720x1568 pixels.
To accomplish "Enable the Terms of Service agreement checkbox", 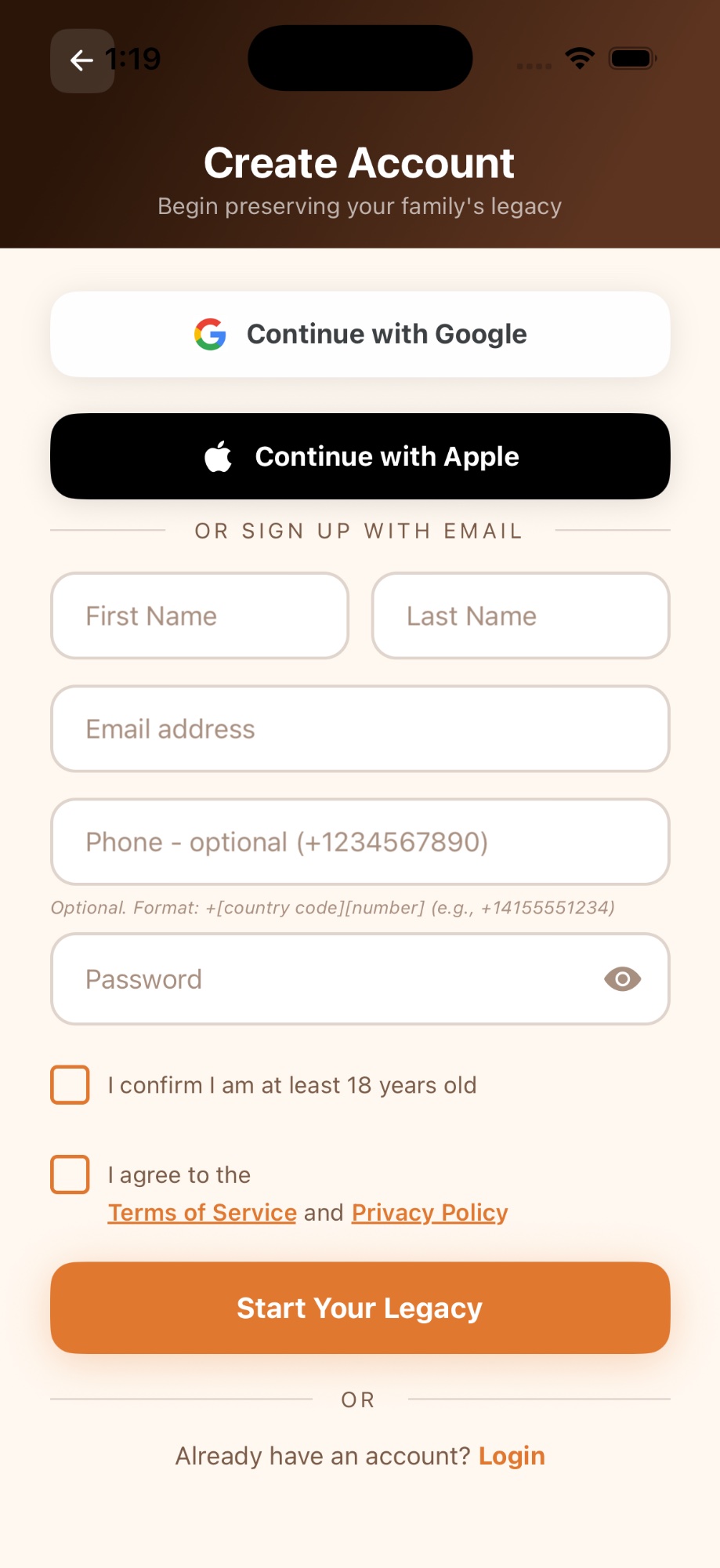I will (70, 1174).
